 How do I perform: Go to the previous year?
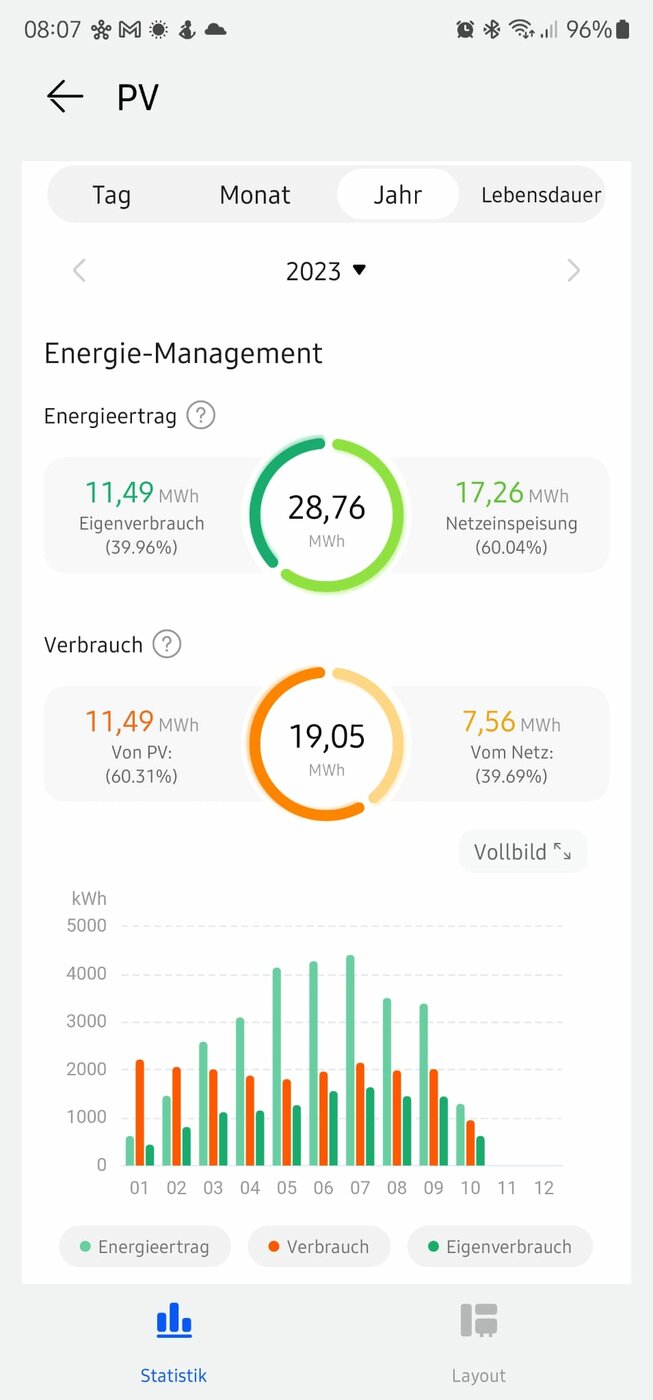(80, 271)
